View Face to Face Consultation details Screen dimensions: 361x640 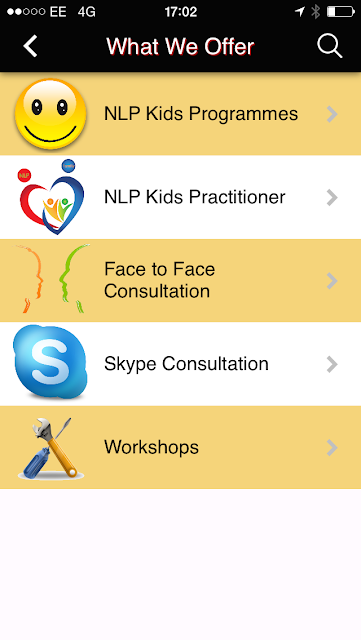pos(180,281)
